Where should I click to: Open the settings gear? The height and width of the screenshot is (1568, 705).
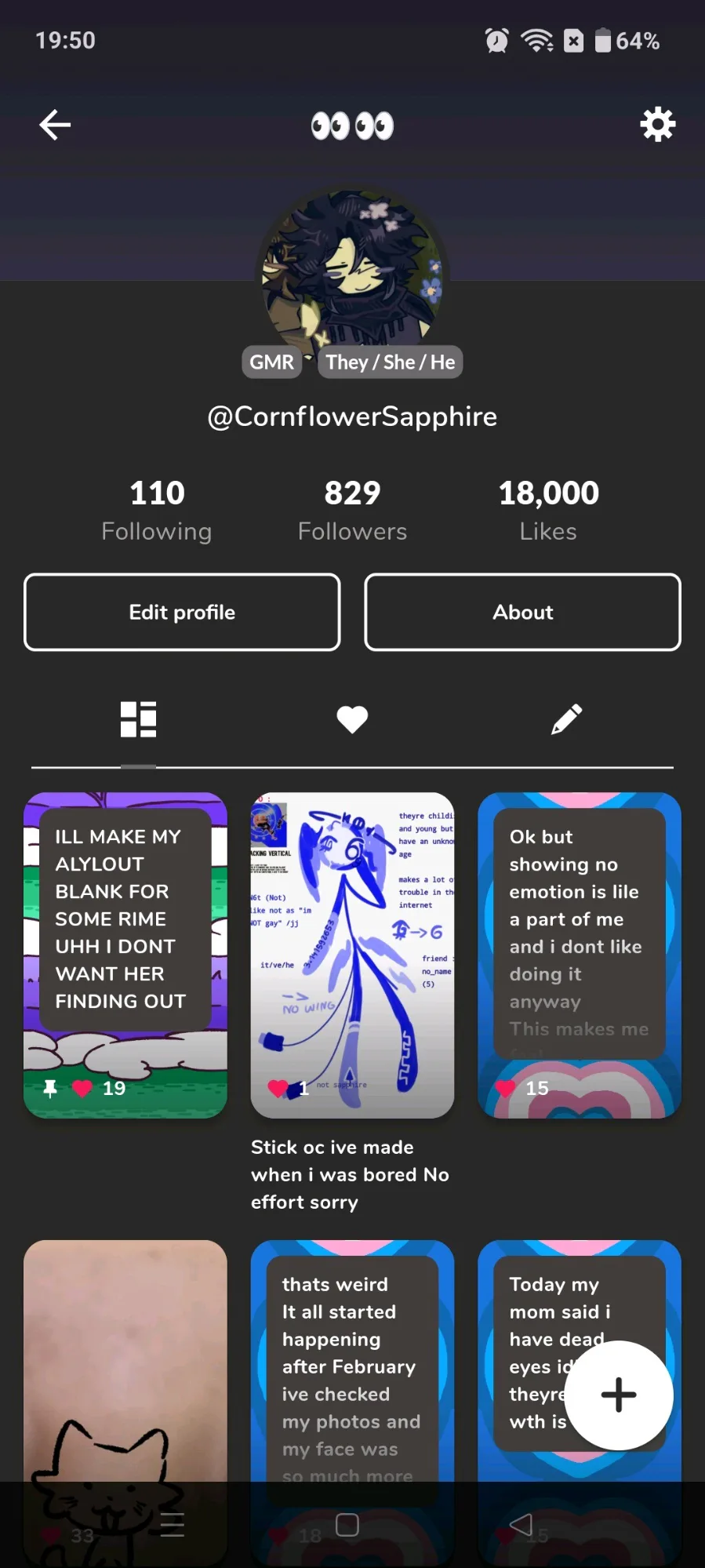pyautogui.click(x=657, y=125)
